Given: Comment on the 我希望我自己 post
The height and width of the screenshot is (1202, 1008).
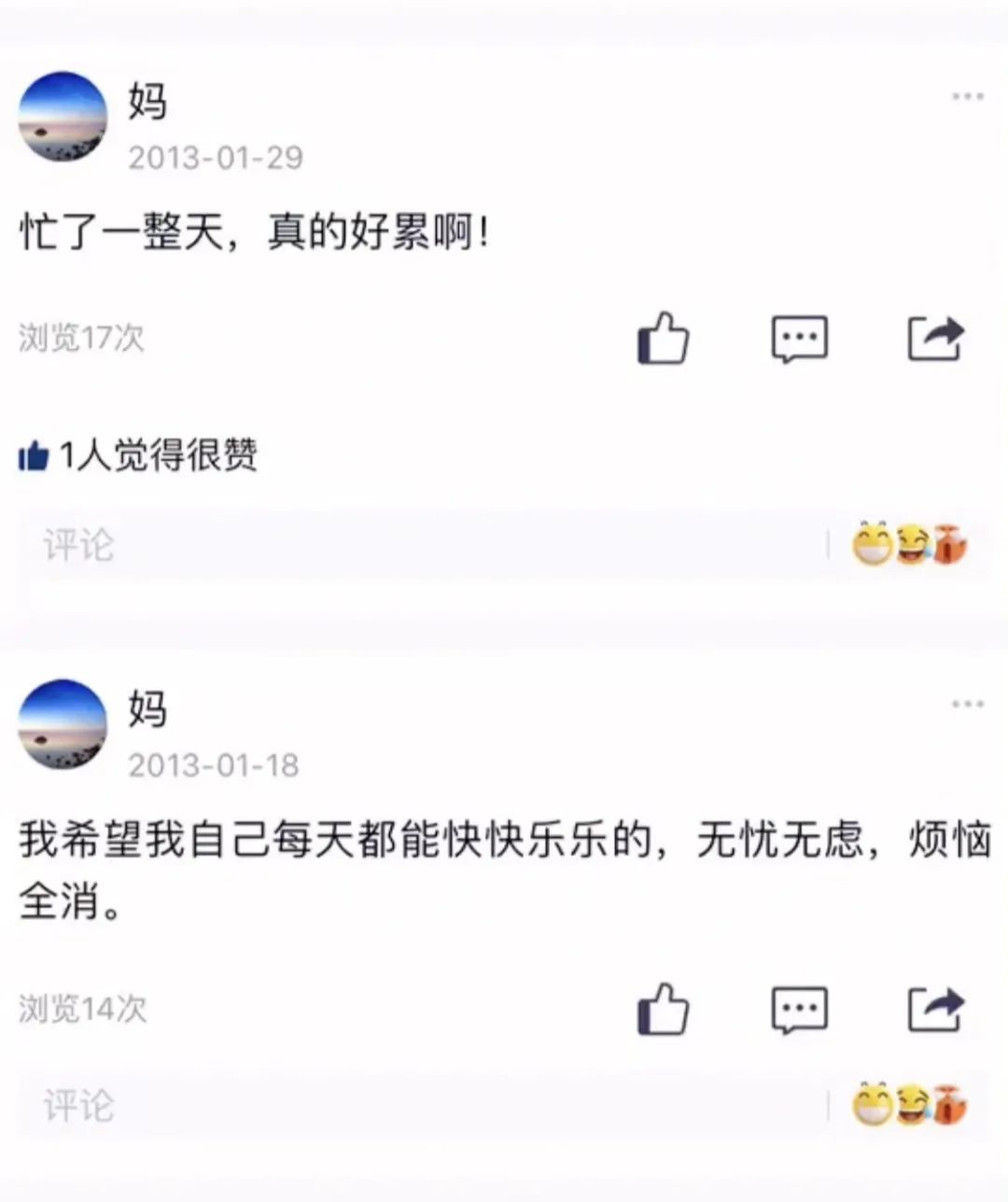Looking at the screenshot, I should click(x=799, y=1010).
